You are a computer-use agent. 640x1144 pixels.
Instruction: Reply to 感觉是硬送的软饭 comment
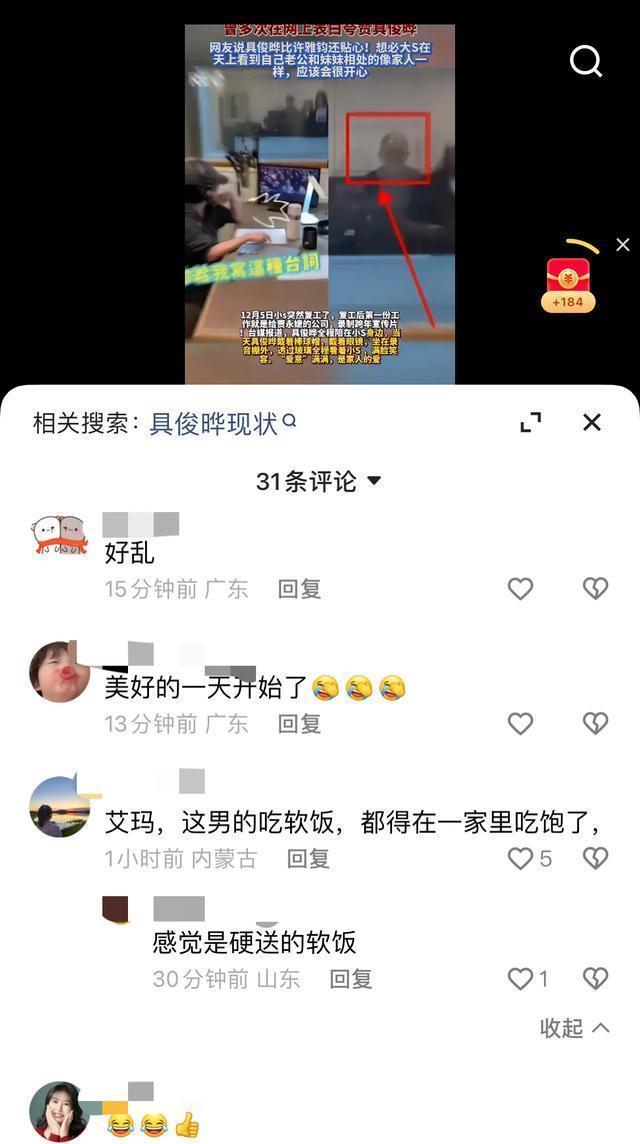click(351, 979)
